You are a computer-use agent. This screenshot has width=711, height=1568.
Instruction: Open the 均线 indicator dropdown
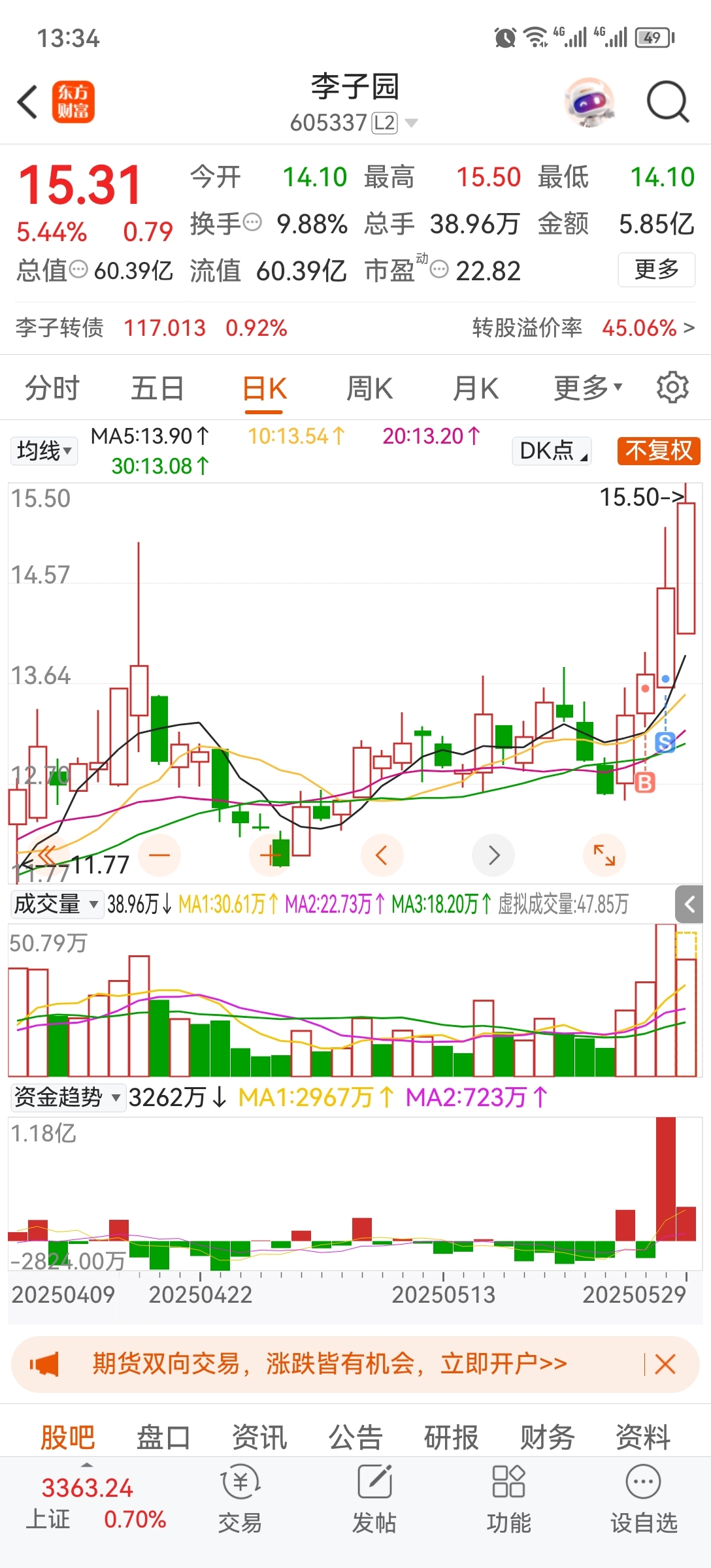pyautogui.click(x=44, y=451)
